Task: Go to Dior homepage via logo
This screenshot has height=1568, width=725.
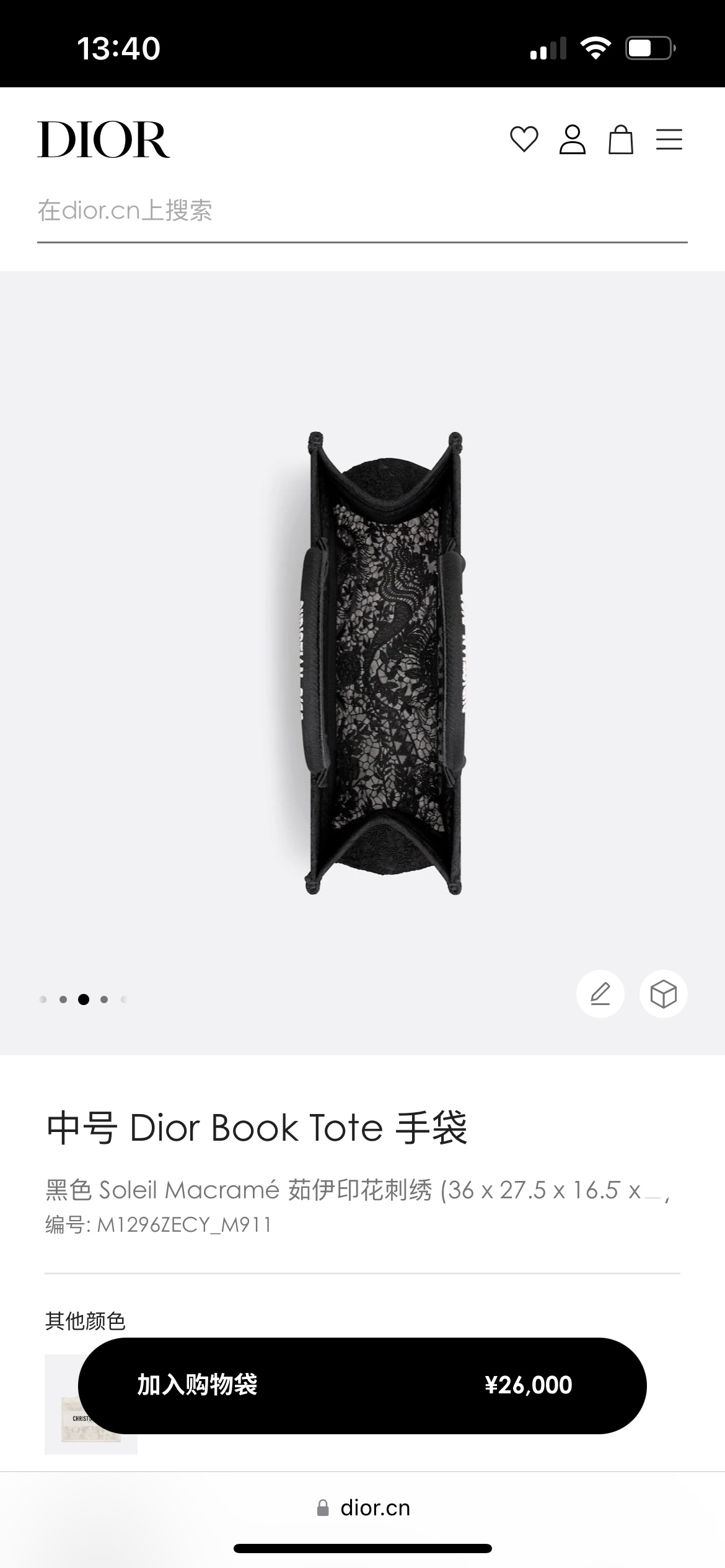Action: 103,139
